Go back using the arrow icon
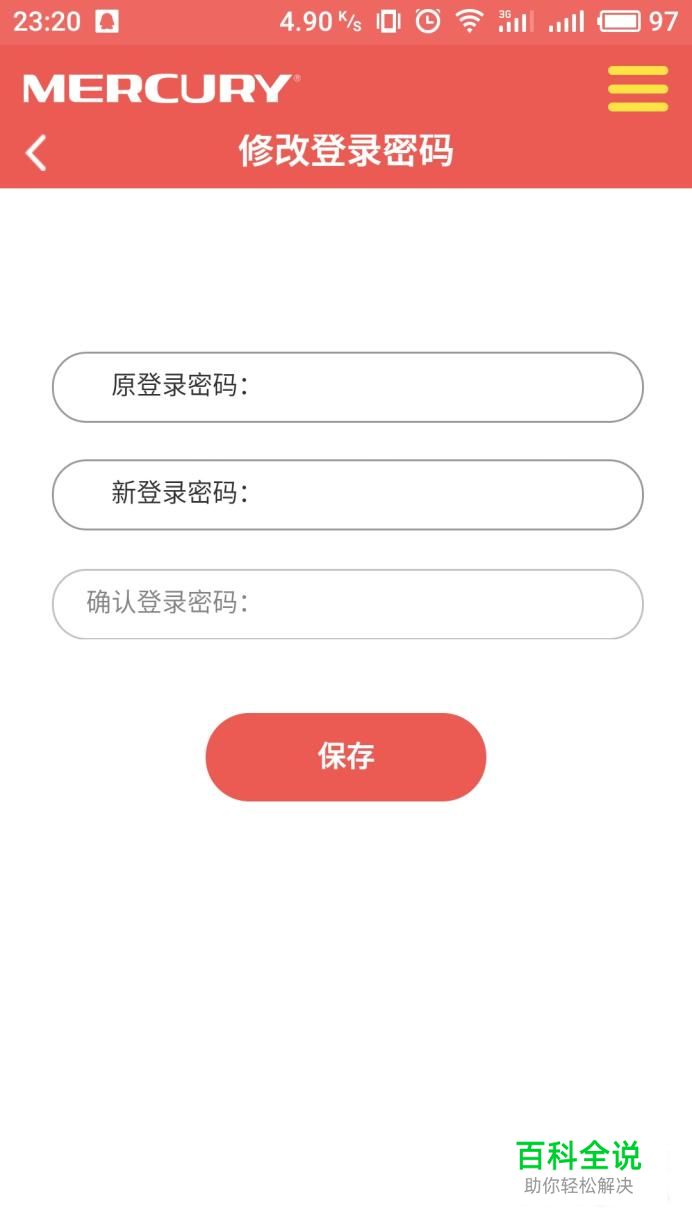Image resolution: width=692 pixels, height=1230 pixels. [36, 153]
